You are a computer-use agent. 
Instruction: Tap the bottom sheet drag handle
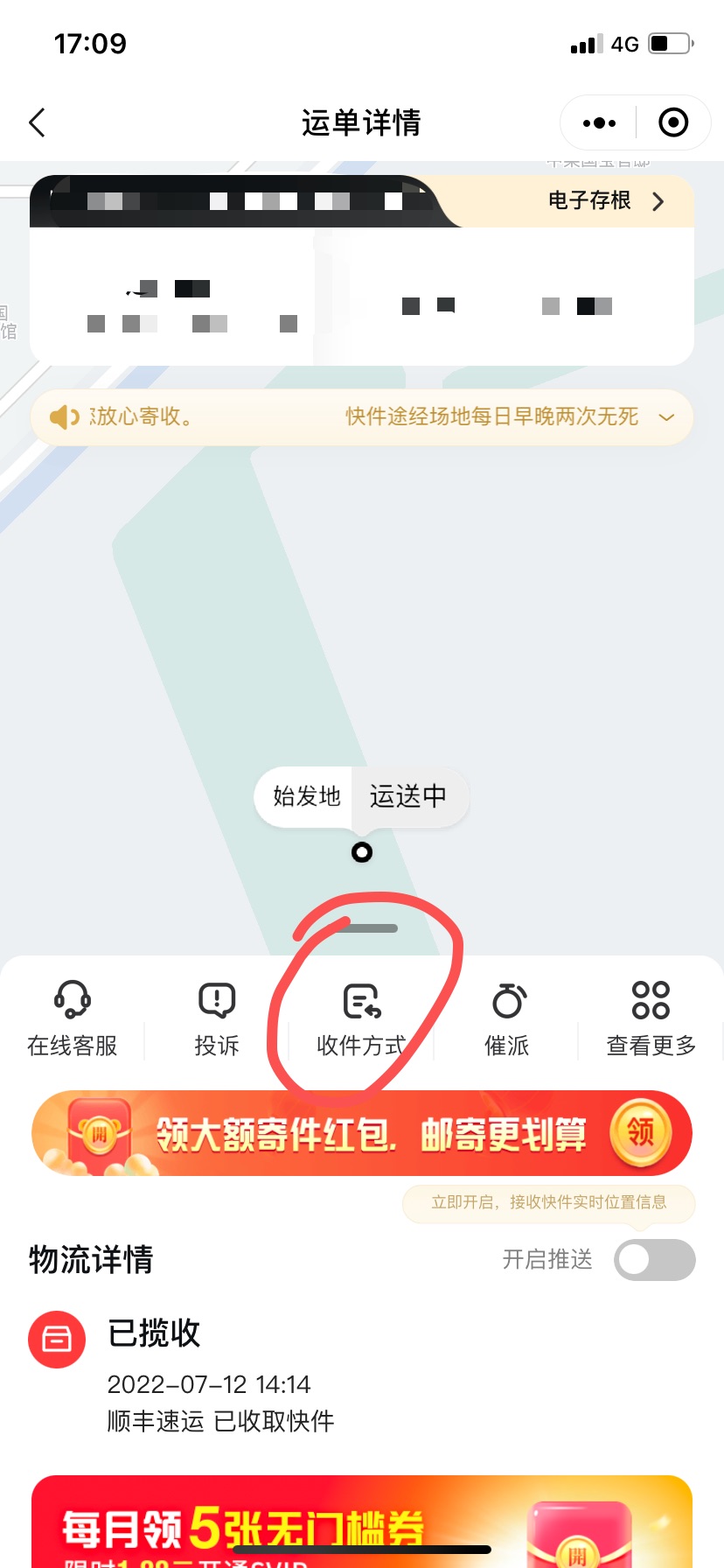point(362,928)
